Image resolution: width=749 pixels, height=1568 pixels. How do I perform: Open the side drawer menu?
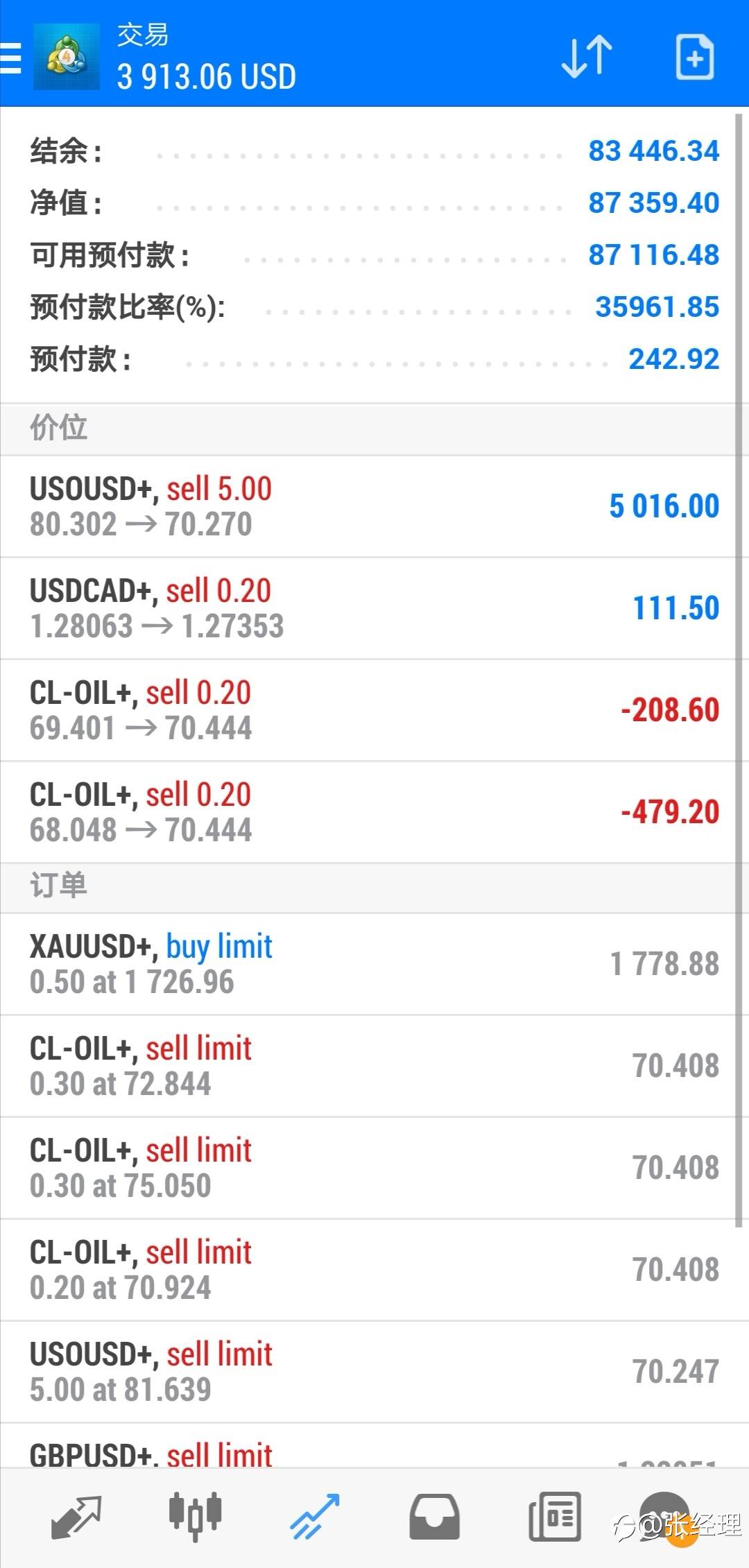click(x=11, y=57)
